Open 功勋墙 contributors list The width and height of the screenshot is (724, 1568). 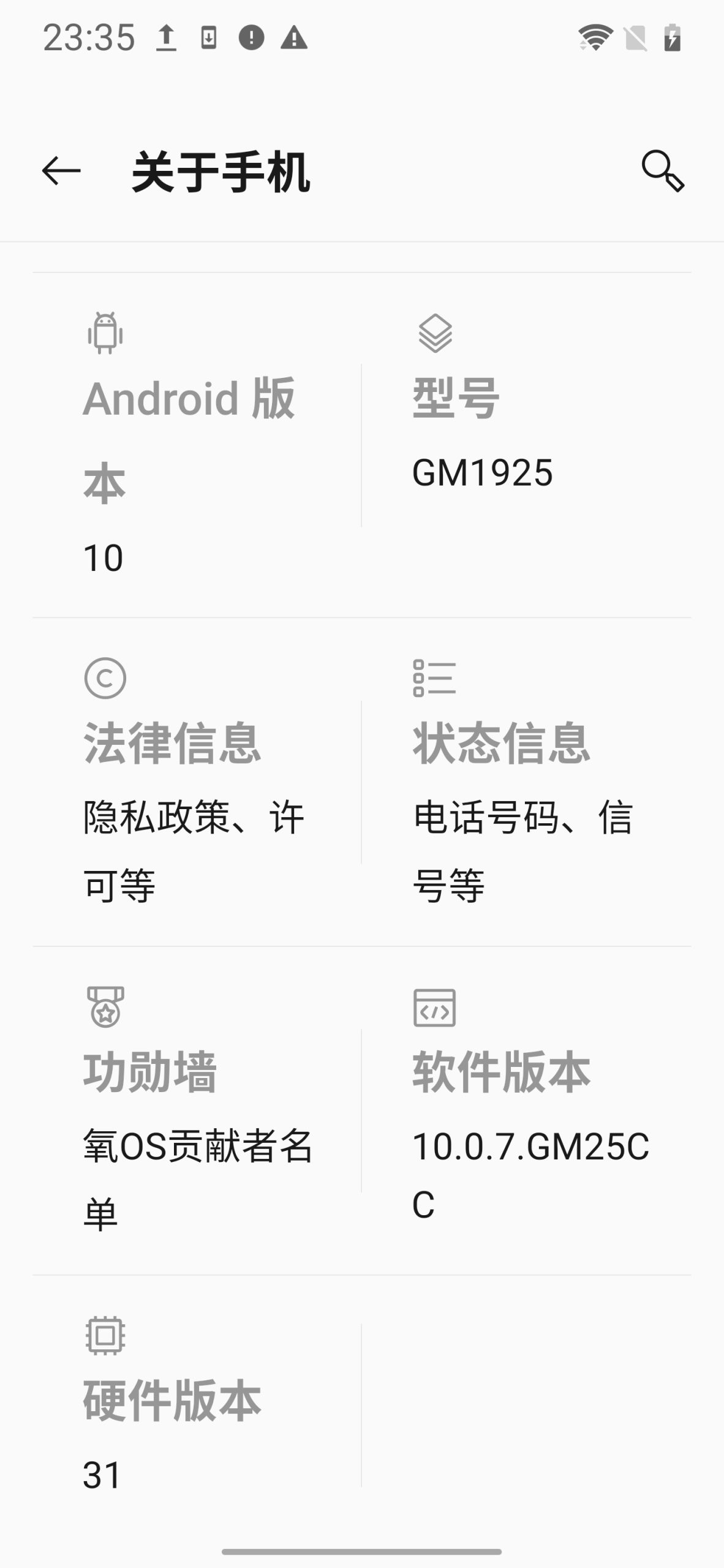[x=197, y=1111]
